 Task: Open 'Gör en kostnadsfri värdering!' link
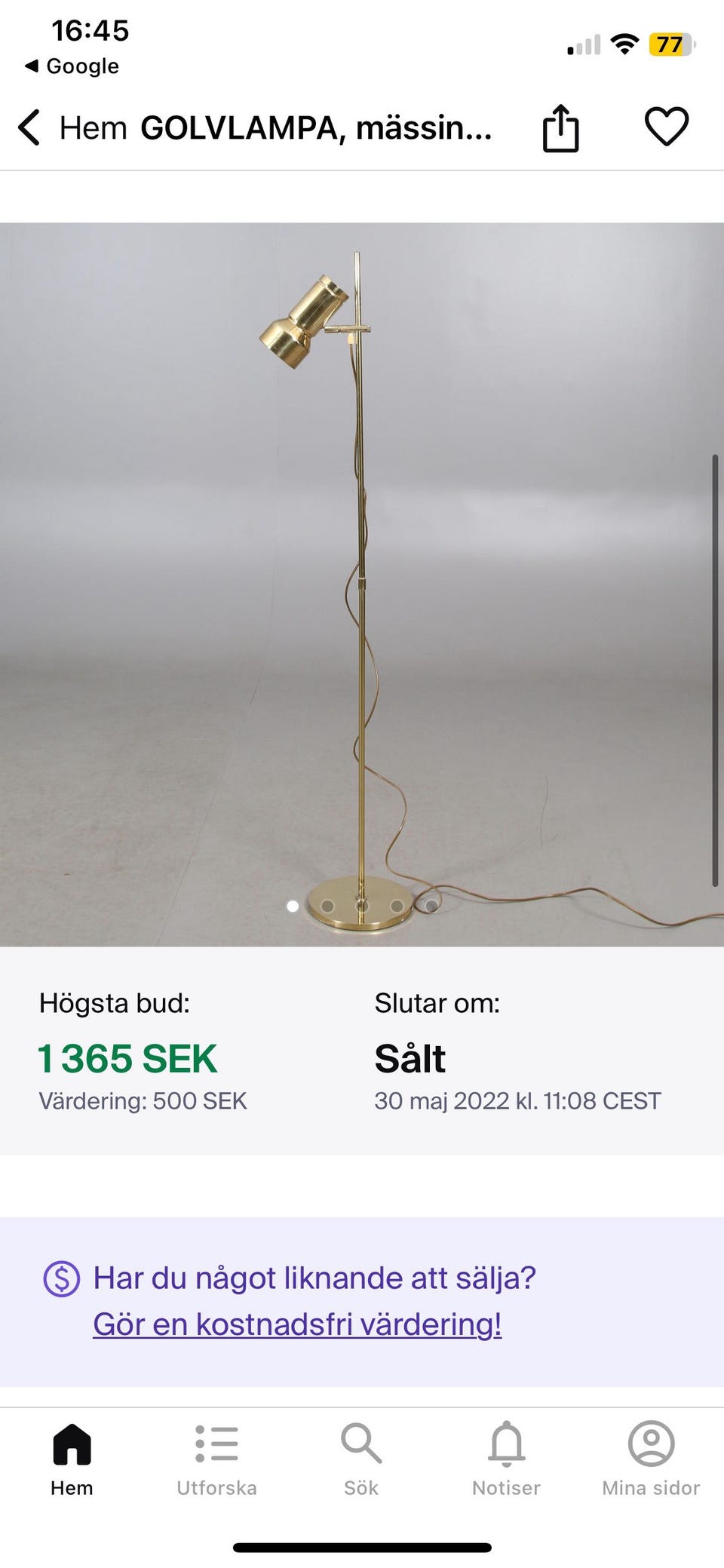(x=298, y=1323)
